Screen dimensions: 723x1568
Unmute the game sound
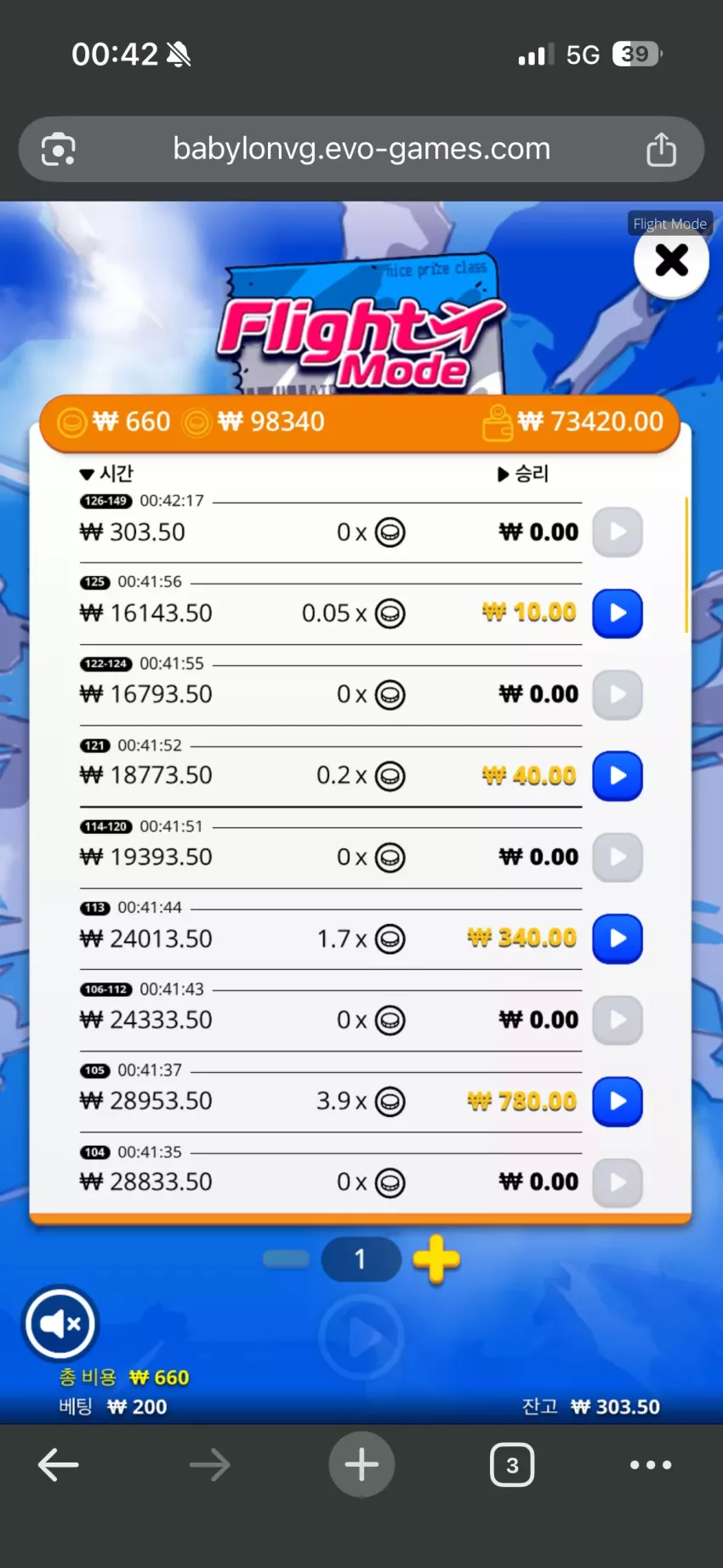60,1323
